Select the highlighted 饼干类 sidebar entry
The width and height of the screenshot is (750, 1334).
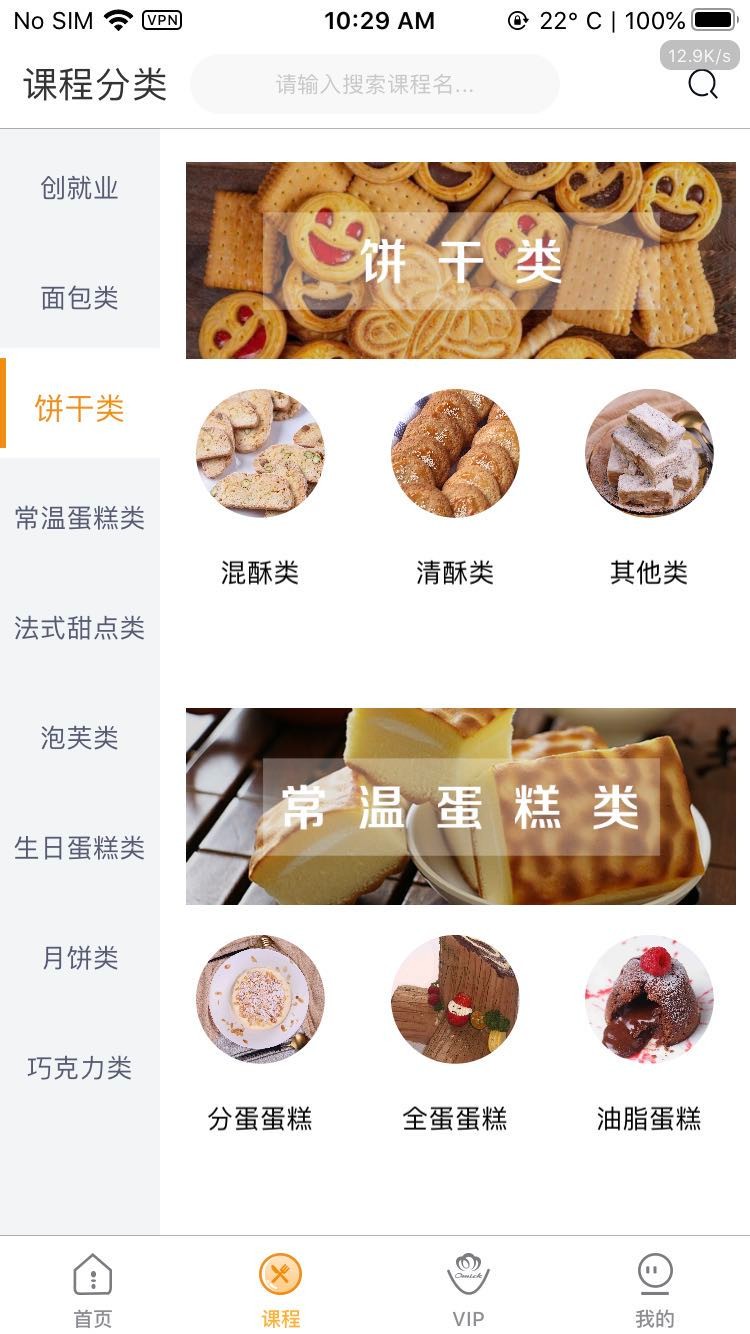79,409
